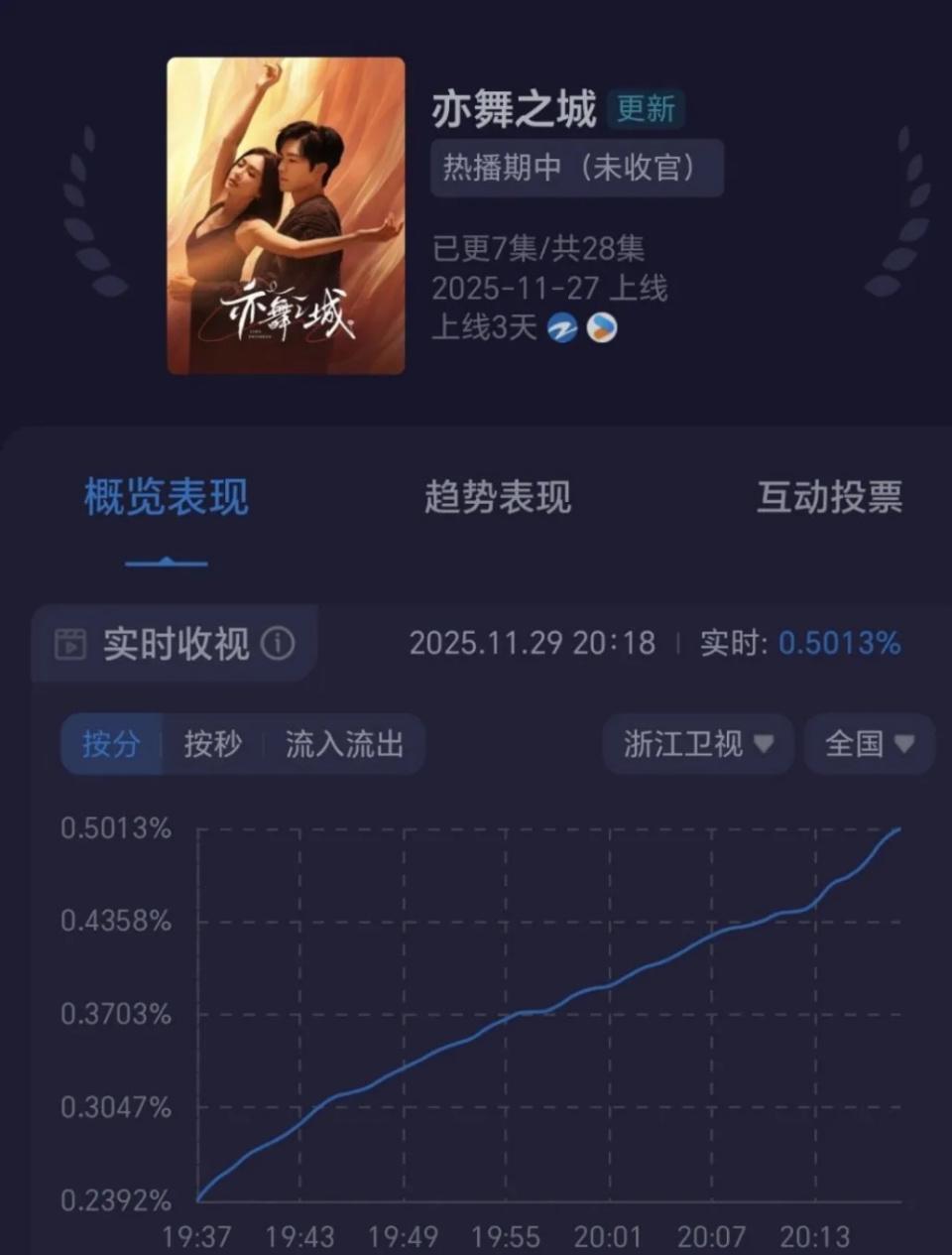This screenshot has width=952, height=1255.
Task: Enable the 流入流出 view mode
Action: point(345,744)
